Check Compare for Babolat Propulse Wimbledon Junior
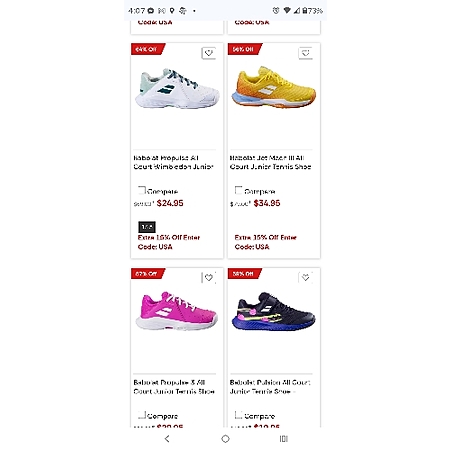This screenshot has width=450, height=450. (142, 190)
